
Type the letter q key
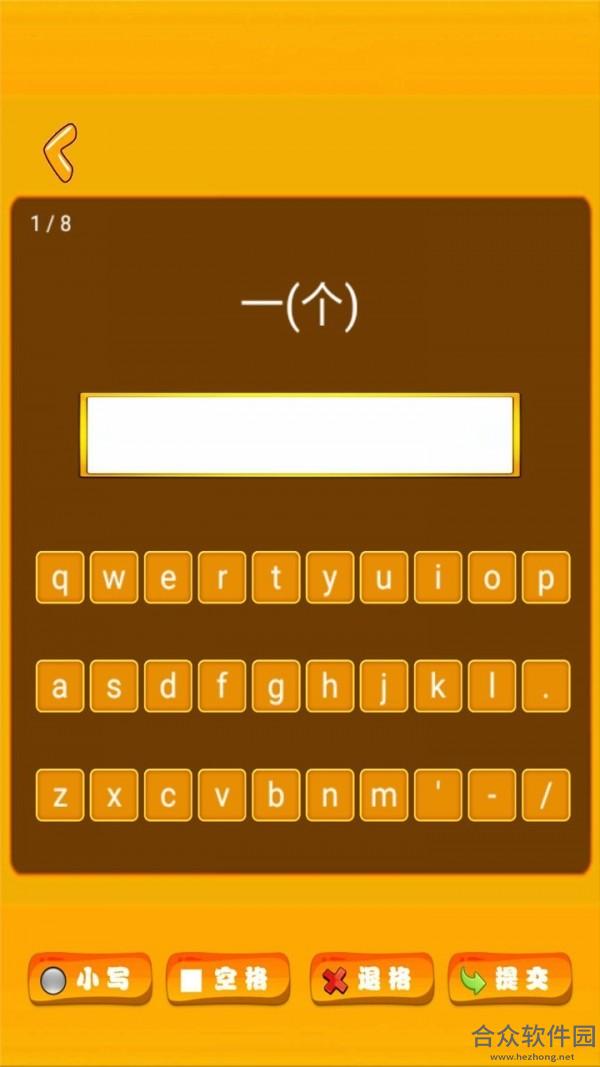[60, 578]
